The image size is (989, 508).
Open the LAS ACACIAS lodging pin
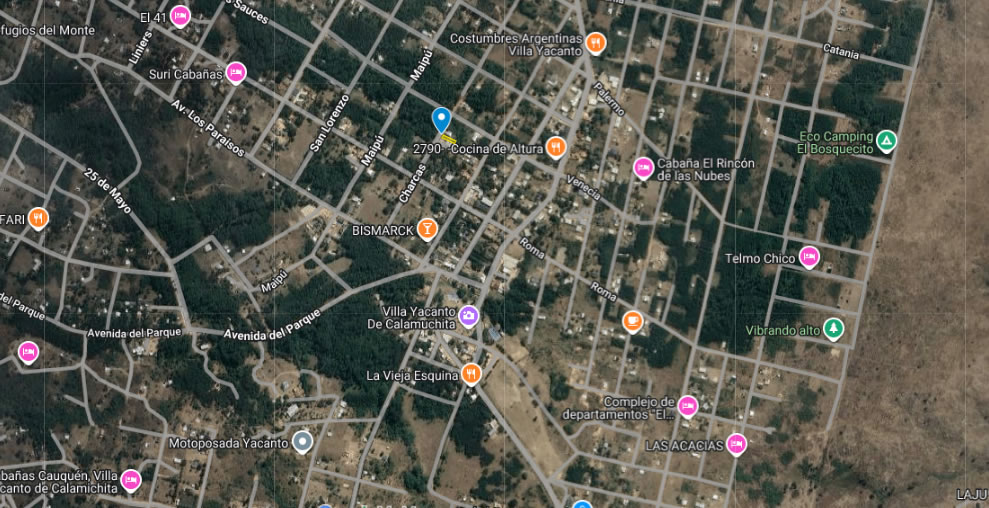[x=737, y=444]
